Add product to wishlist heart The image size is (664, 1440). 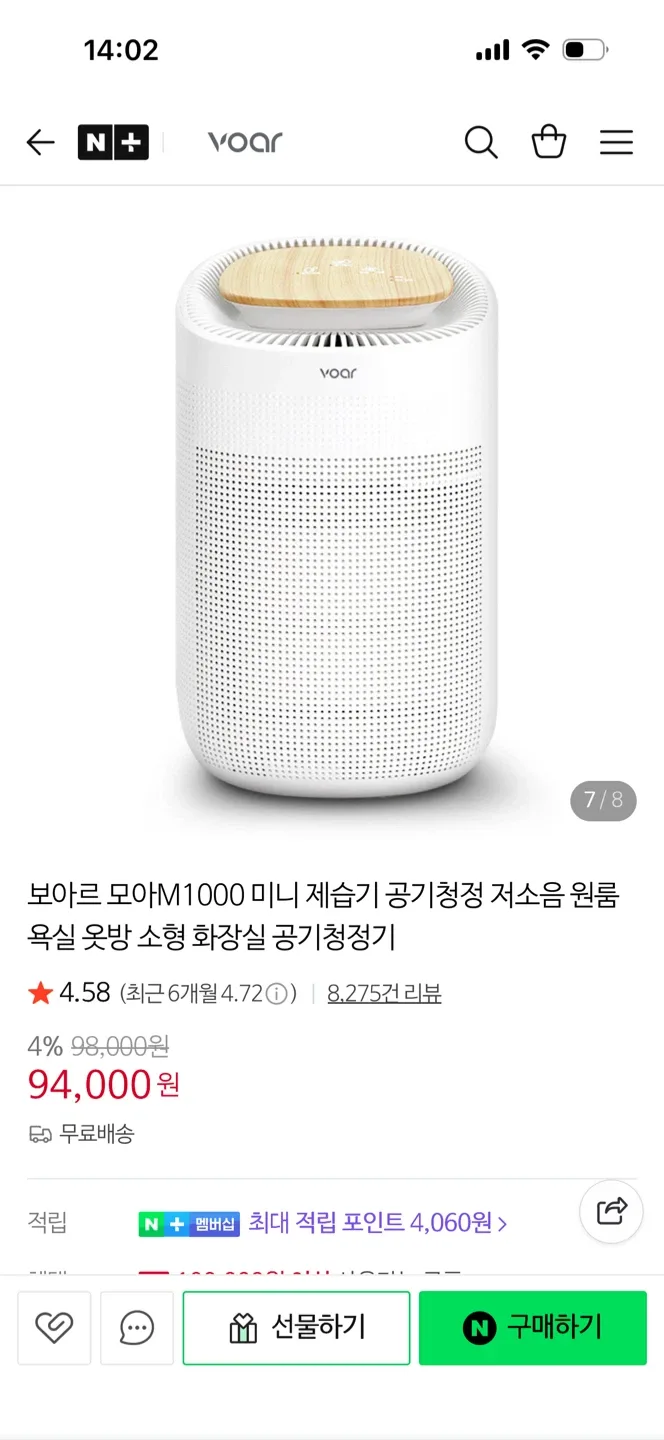54,1328
